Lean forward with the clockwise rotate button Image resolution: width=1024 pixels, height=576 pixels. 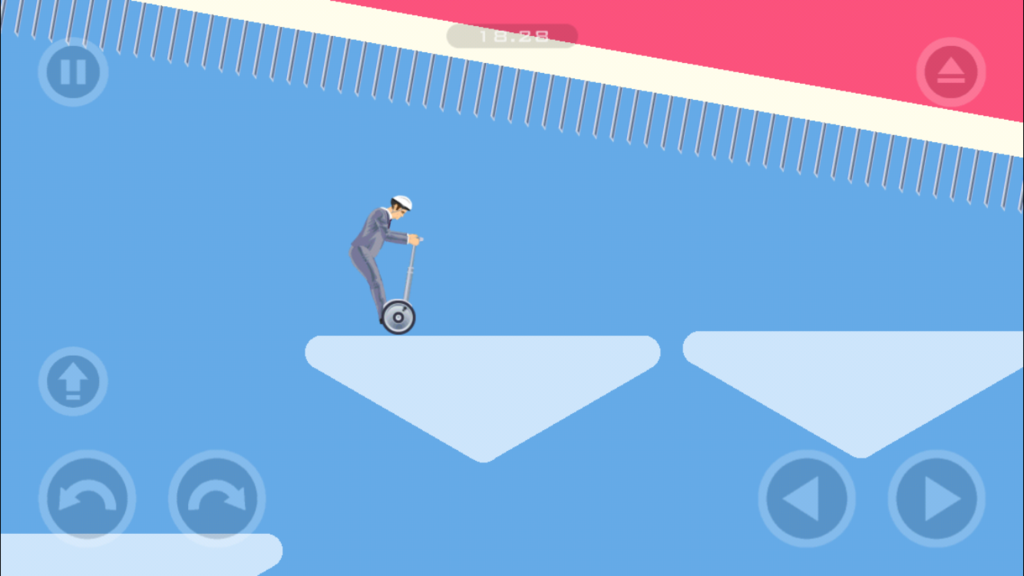click(x=216, y=497)
